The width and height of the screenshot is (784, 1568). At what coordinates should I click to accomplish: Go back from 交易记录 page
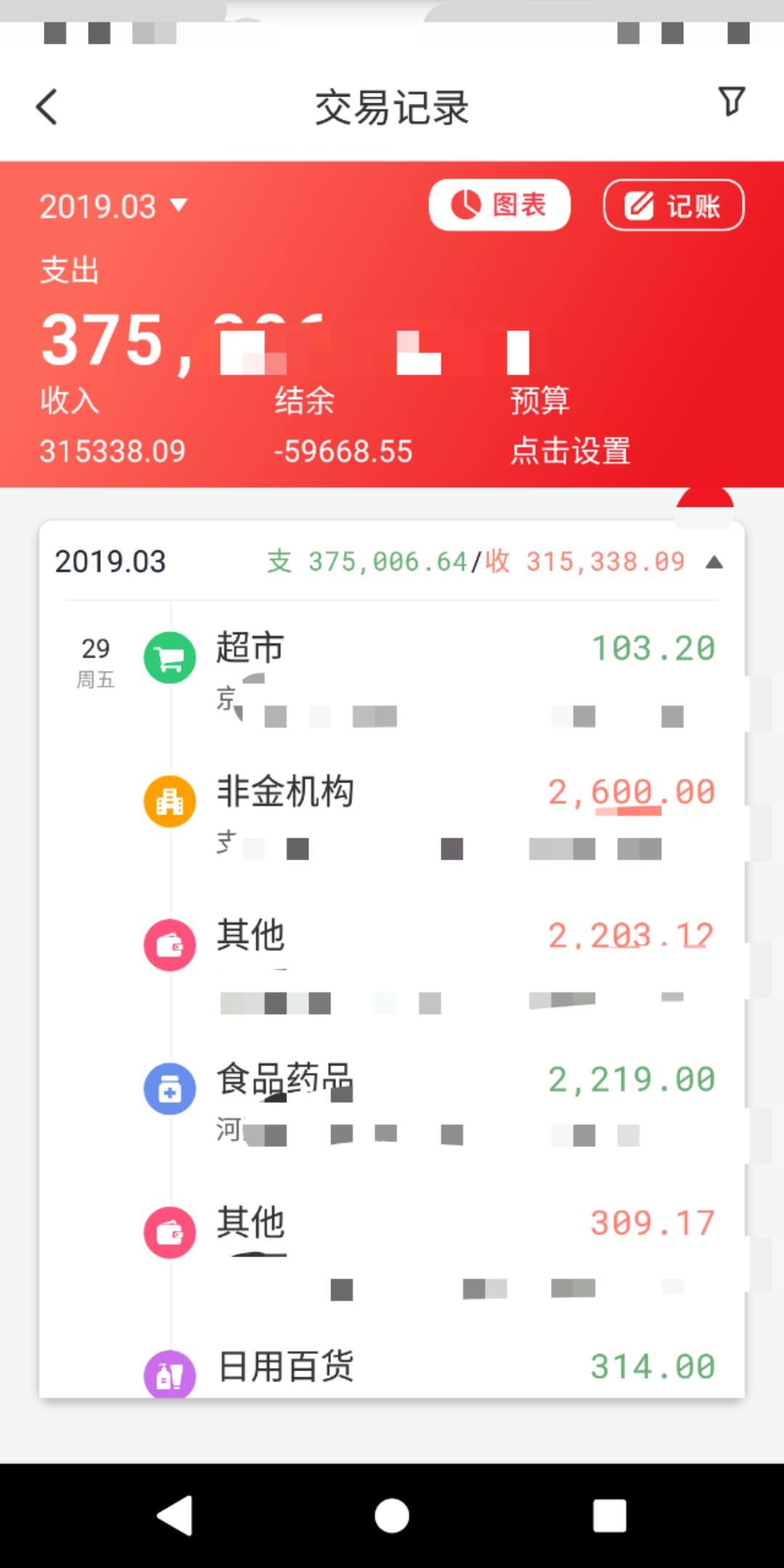point(46,107)
